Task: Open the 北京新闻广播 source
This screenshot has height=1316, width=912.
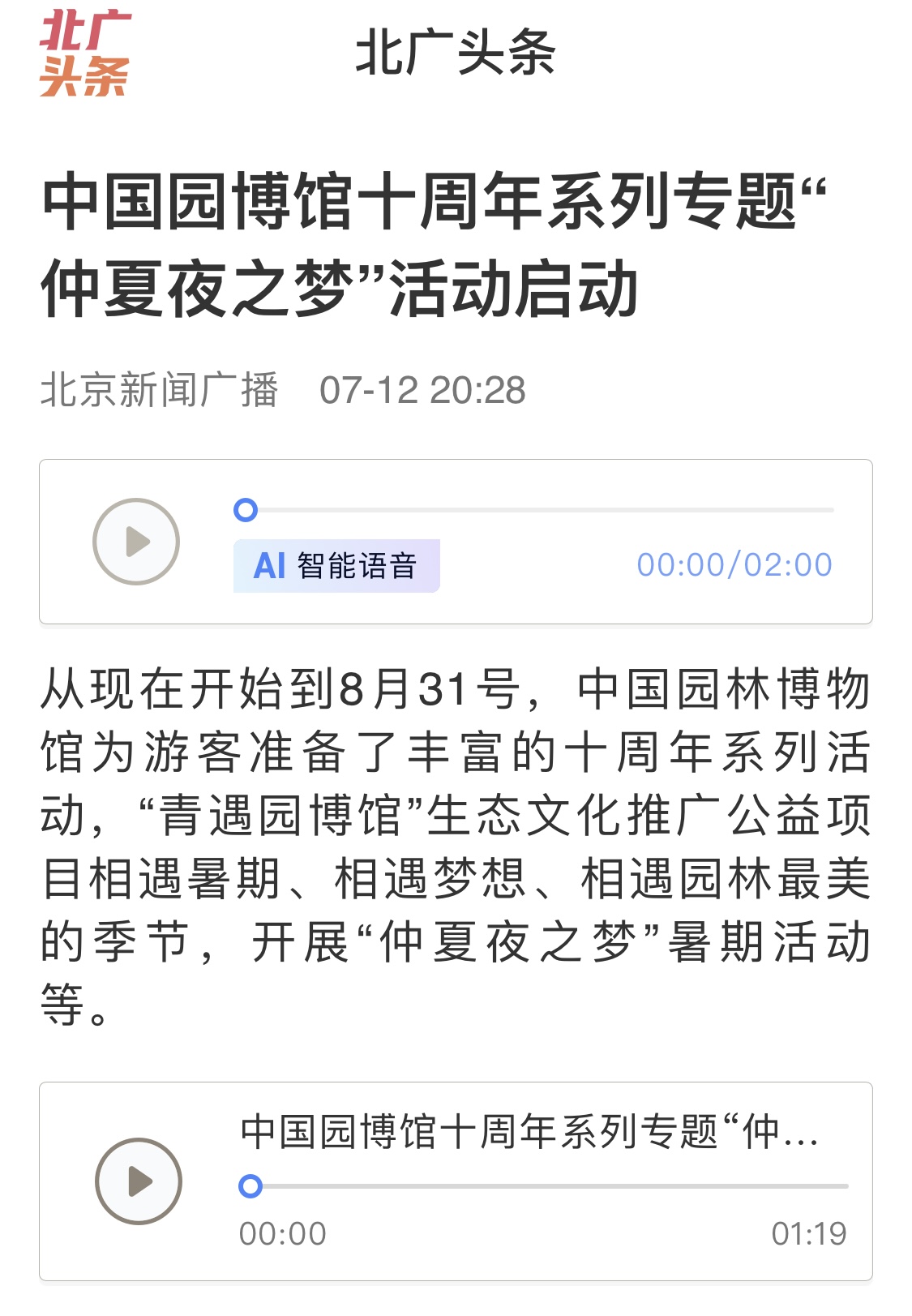Action: [160, 390]
